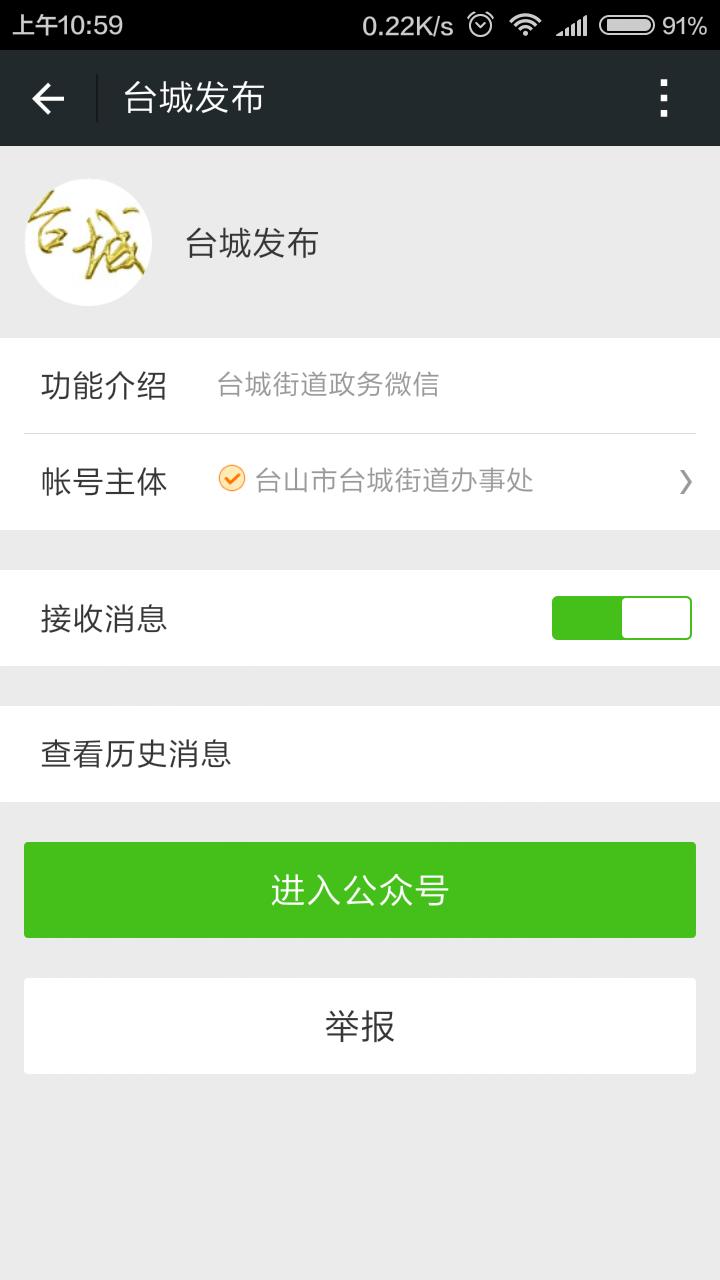Open the 帐号主体 account entity details
720x1280 pixels.
coord(360,482)
